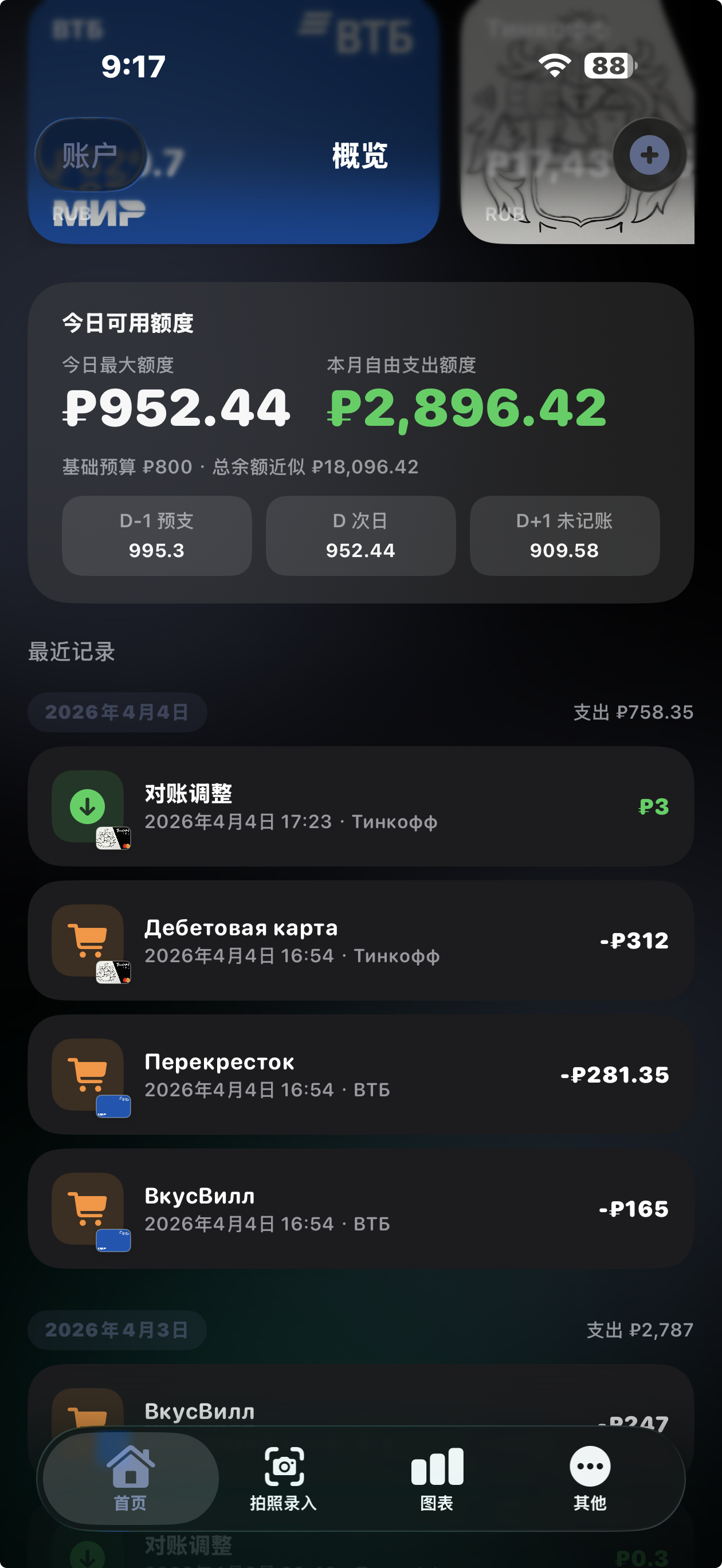This screenshot has height=1568, width=722.
Task: Add a new record with plus button
Action: 649,155
